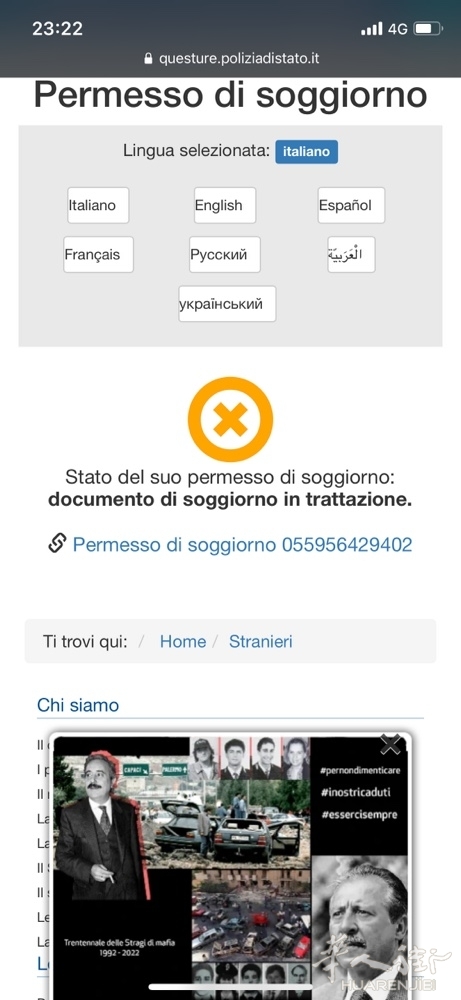Choose the Arabic language button

pos(351,254)
